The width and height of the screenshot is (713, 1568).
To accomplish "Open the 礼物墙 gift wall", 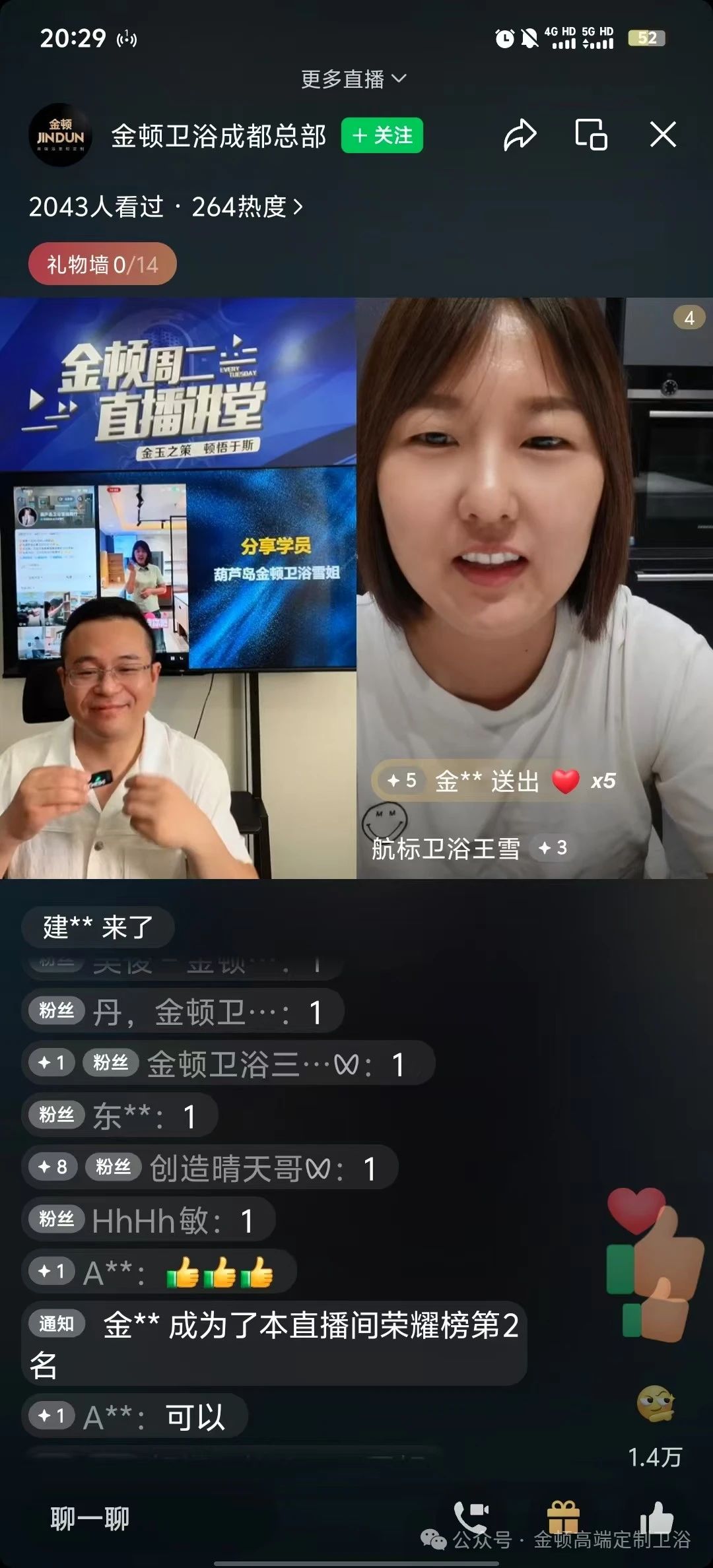I will click(x=102, y=265).
